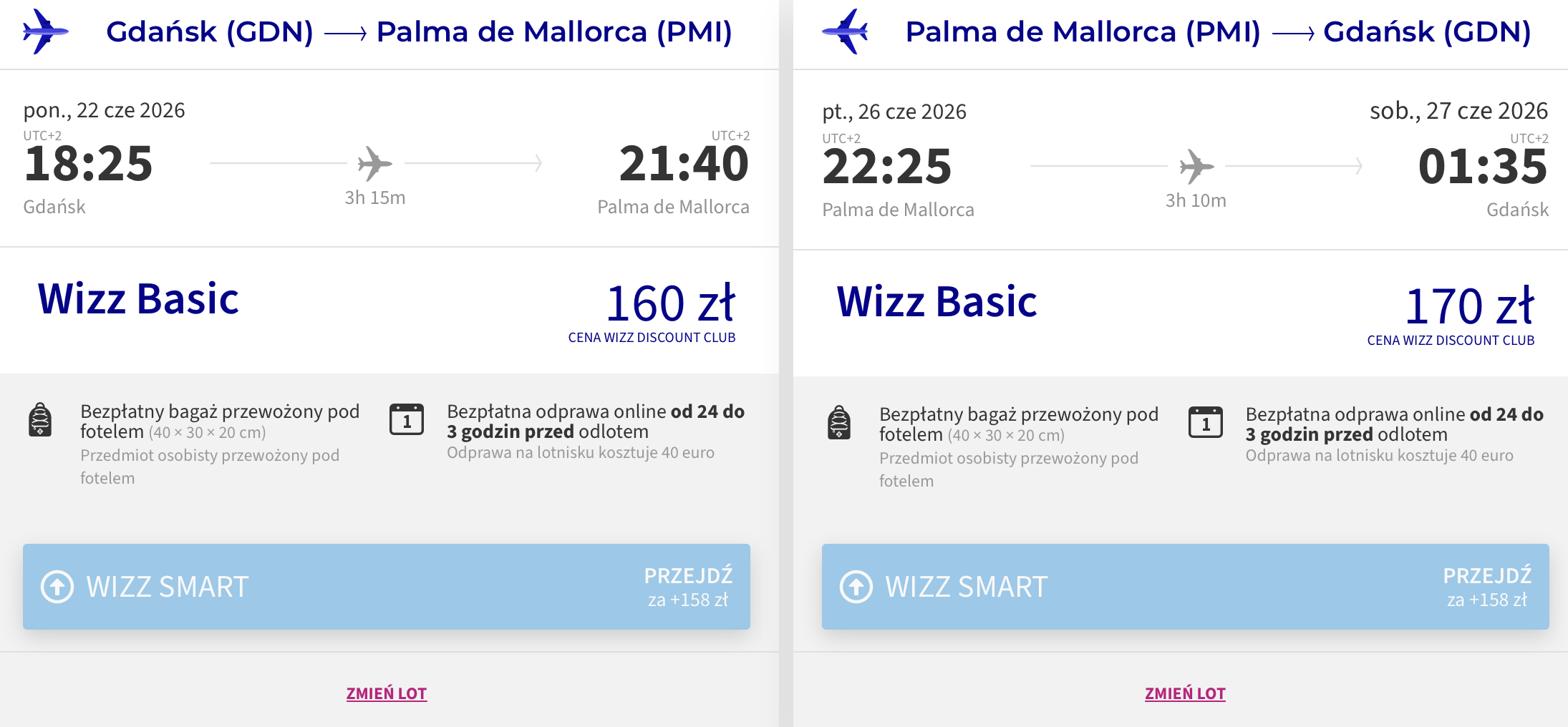Image resolution: width=1568 pixels, height=727 pixels.
Task: Tap Zmień lot for the 22 cze outbound flight
Action: 387,693
